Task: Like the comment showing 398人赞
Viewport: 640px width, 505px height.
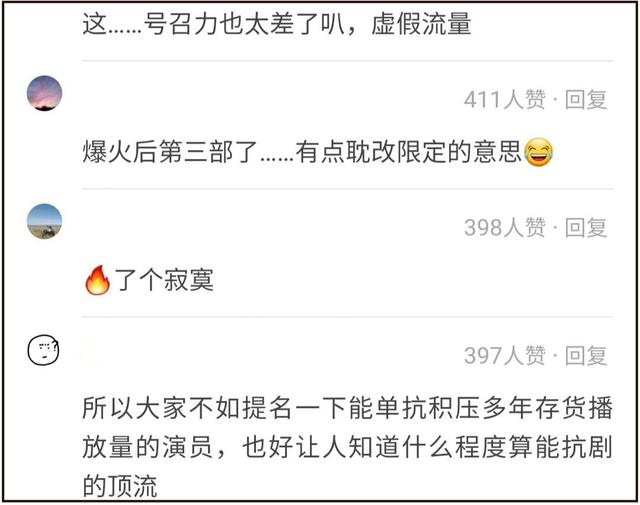Action: tap(505, 228)
